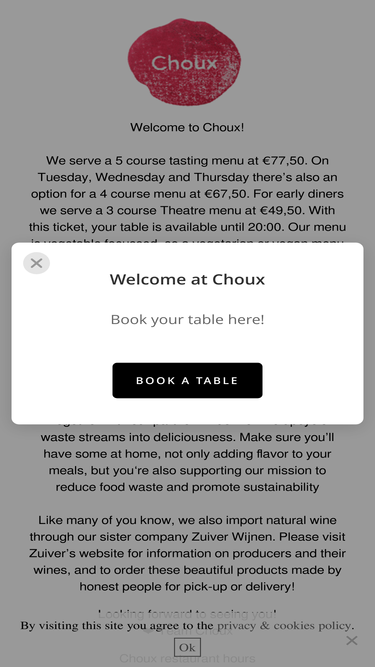Tap the Book a Table button
This screenshot has height=667, width=375.
188,380
